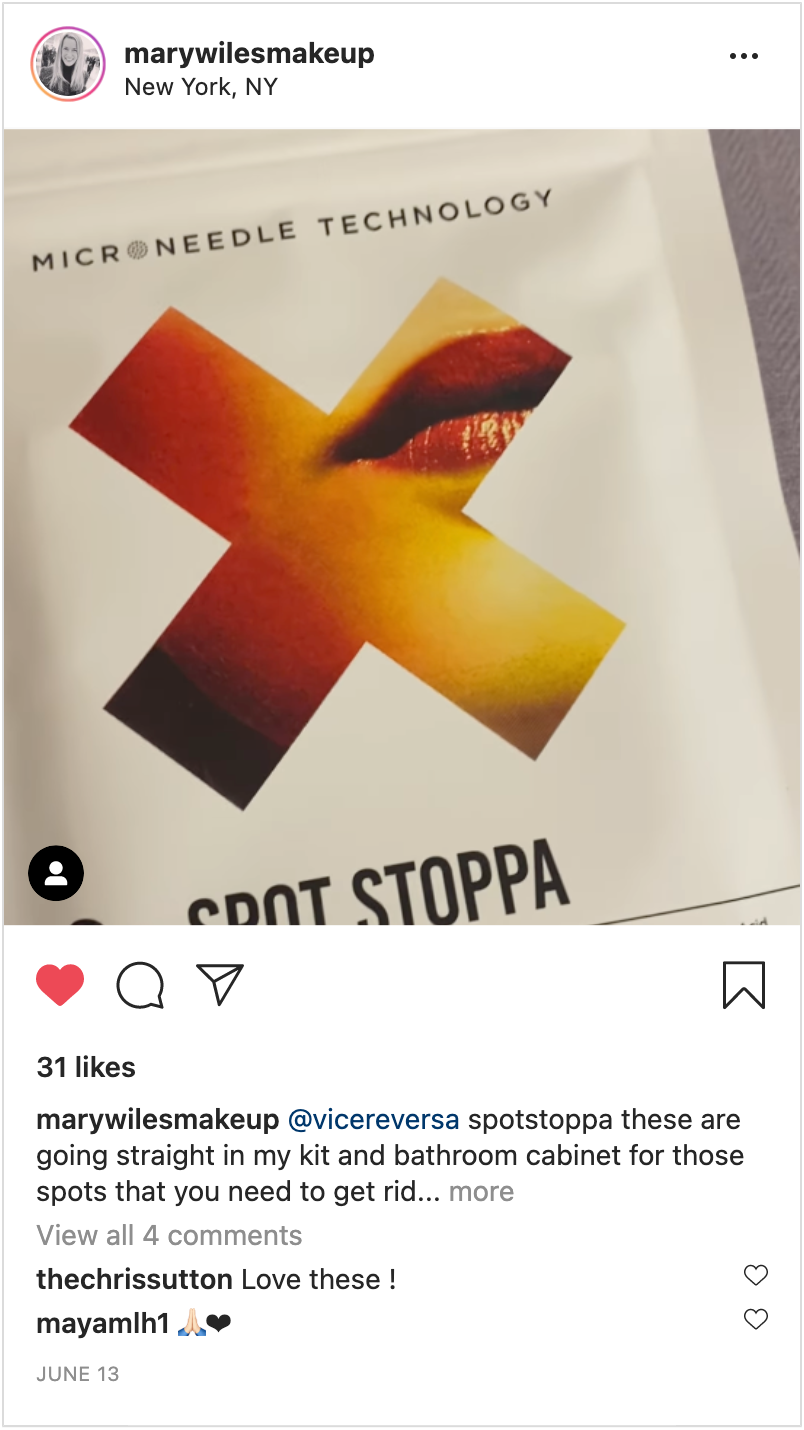This screenshot has height=1430, width=804.
Task: Open the @vicereversa mention
Action: pyautogui.click(x=374, y=1120)
